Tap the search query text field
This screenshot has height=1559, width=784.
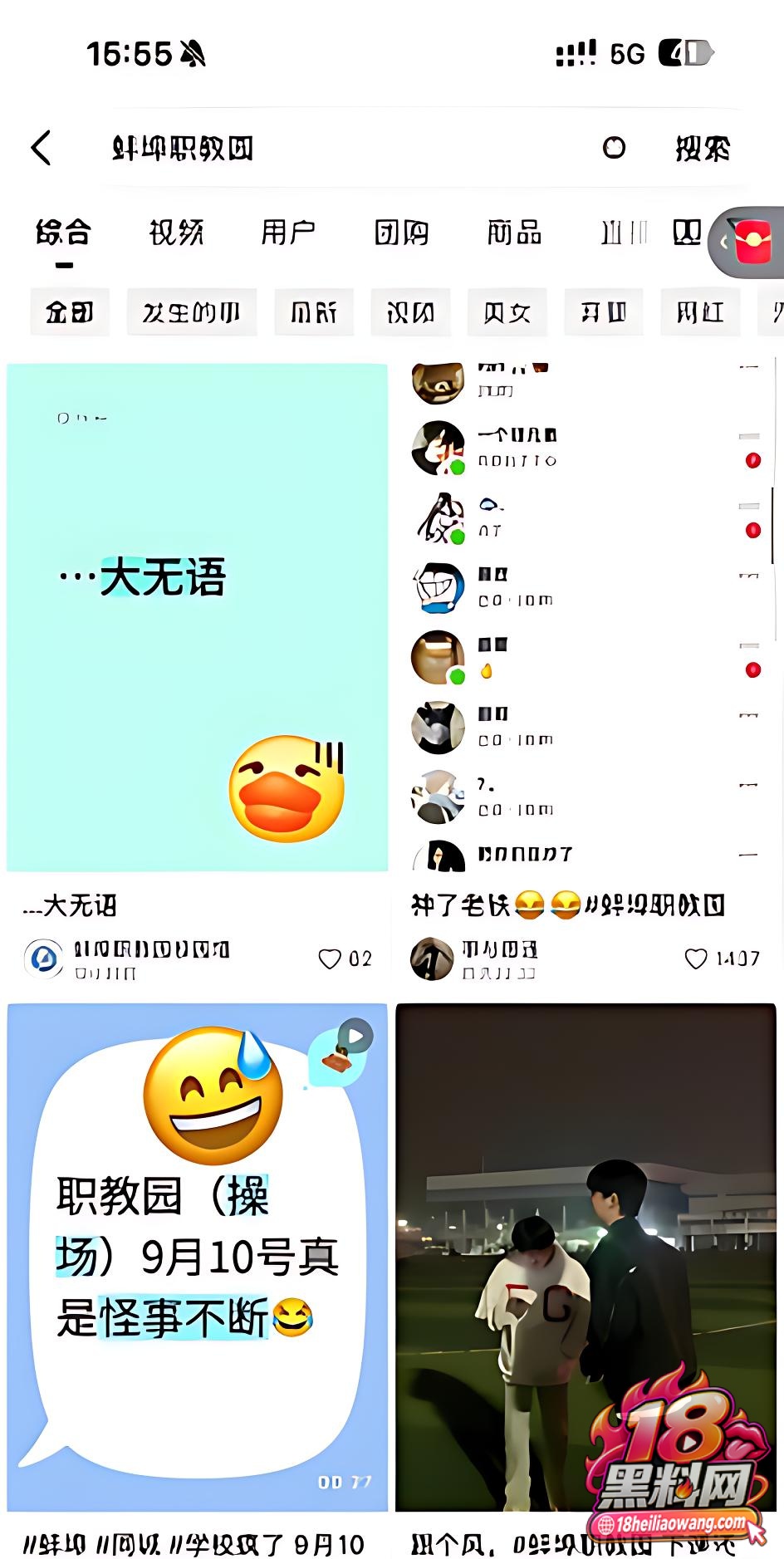click(x=349, y=149)
